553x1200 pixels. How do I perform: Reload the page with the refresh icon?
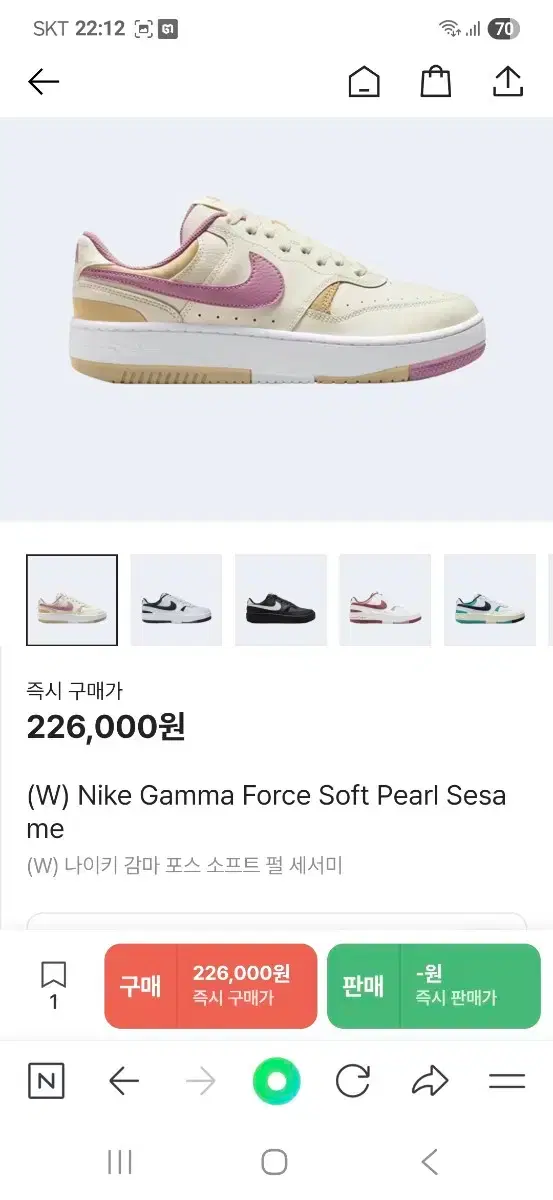[x=353, y=1081]
